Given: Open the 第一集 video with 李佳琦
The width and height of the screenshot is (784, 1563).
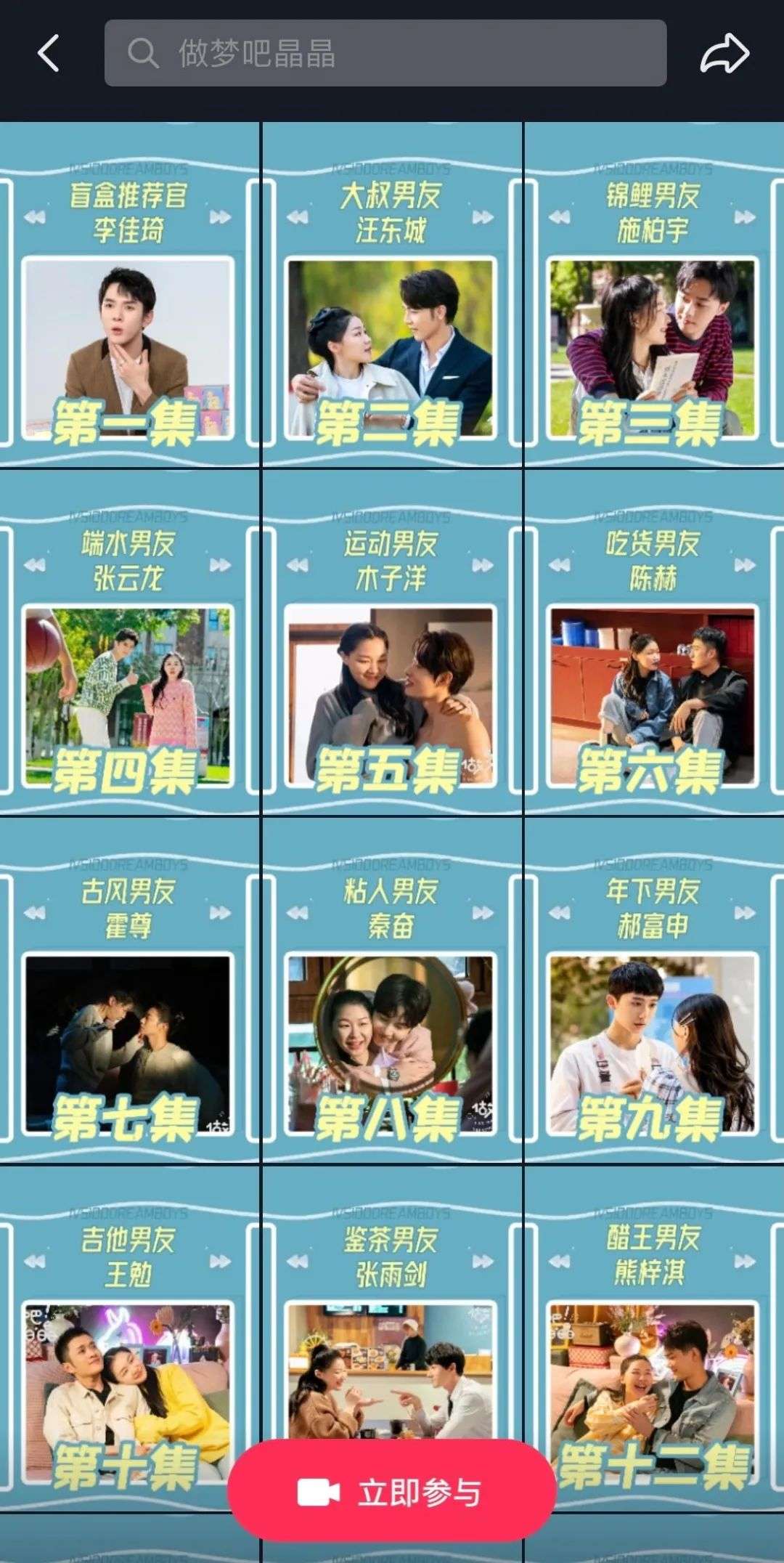Looking at the screenshot, I should click(x=129, y=295).
